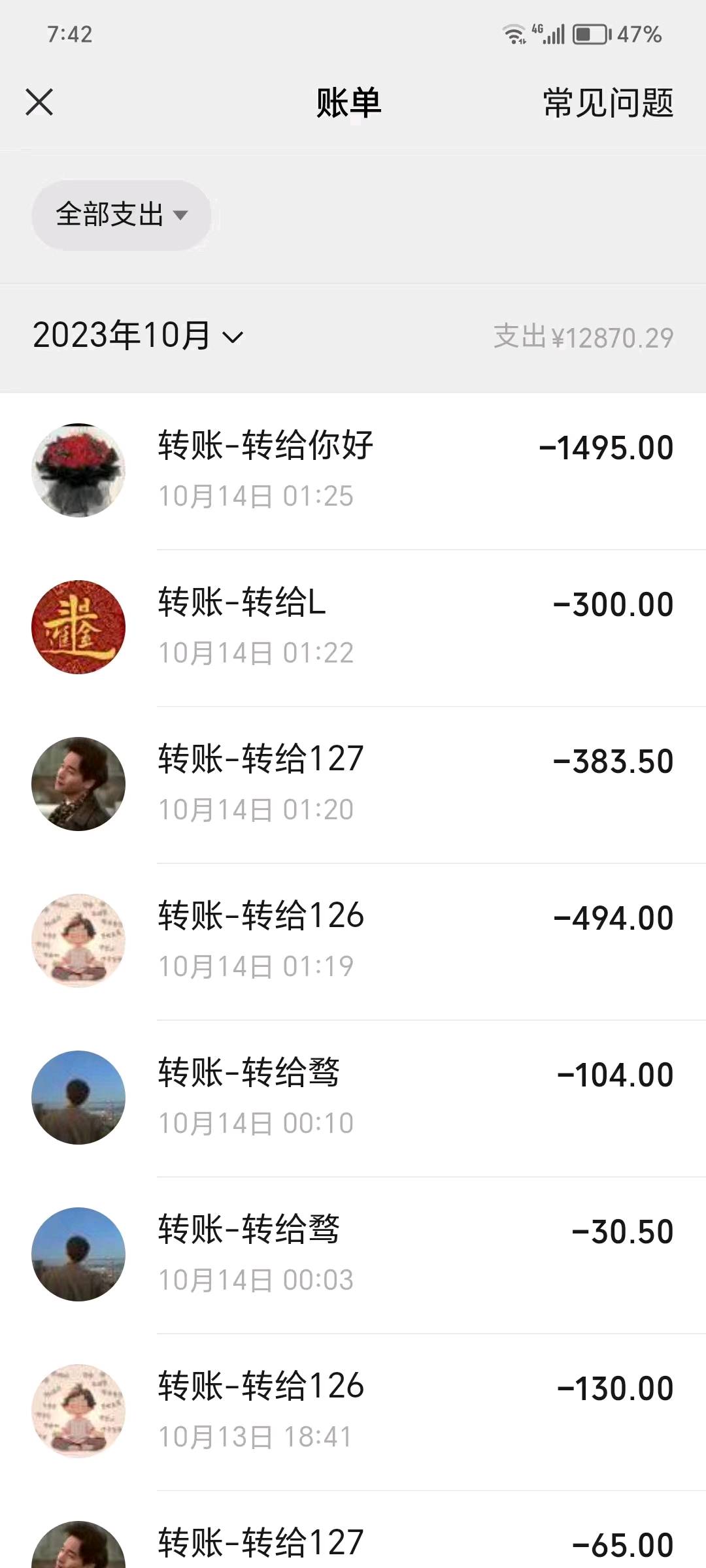Expand the 全部支出 filter dropdown
Viewport: 706px width, 1568px height.
[122, 215]
